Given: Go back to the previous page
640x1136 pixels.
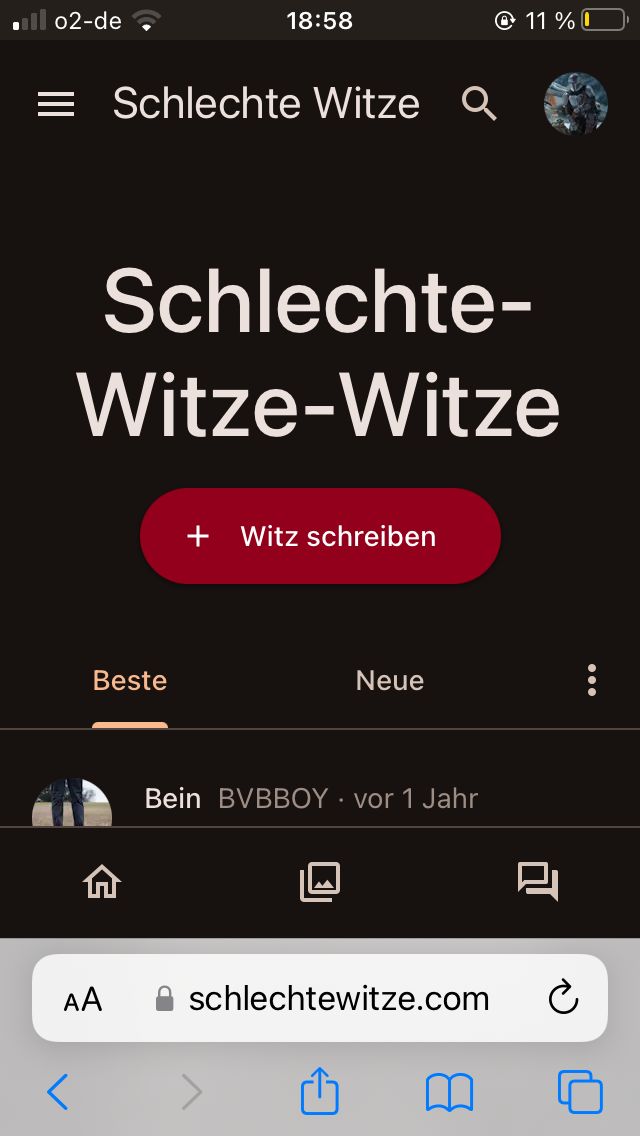Looking at the screenshot, I should [x=58, y=1092].
